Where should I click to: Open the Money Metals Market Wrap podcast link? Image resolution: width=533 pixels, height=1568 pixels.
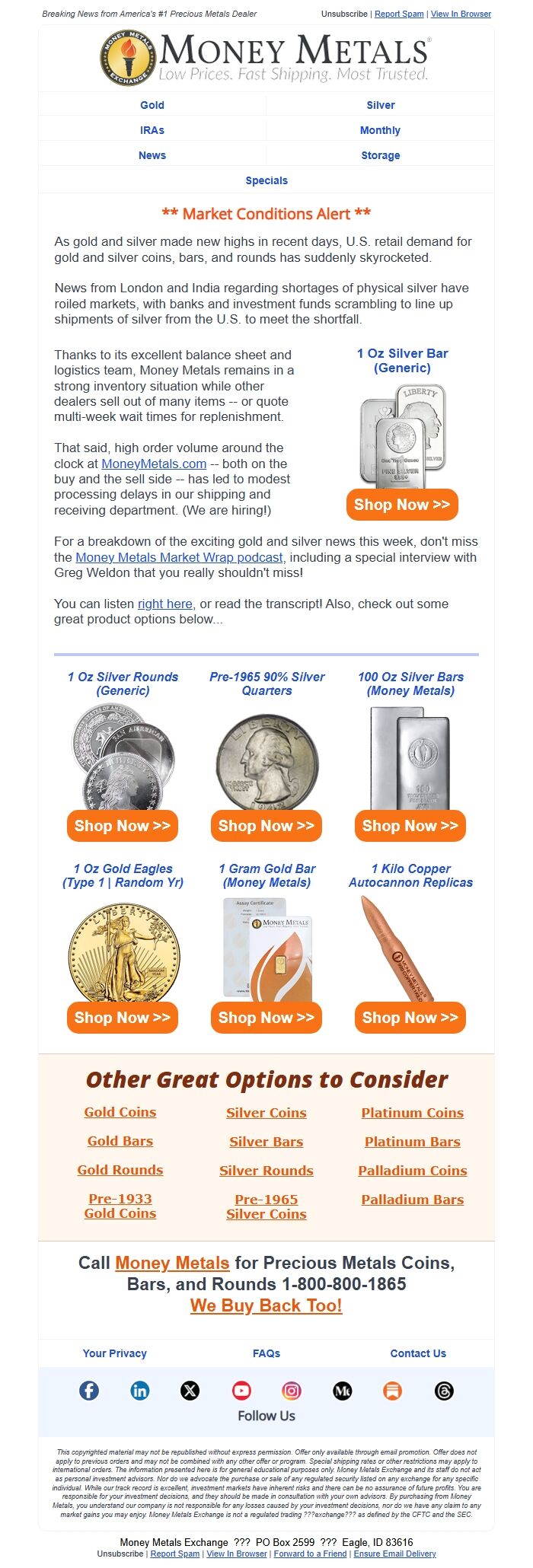pyautogui.click(x=179, y=557)
